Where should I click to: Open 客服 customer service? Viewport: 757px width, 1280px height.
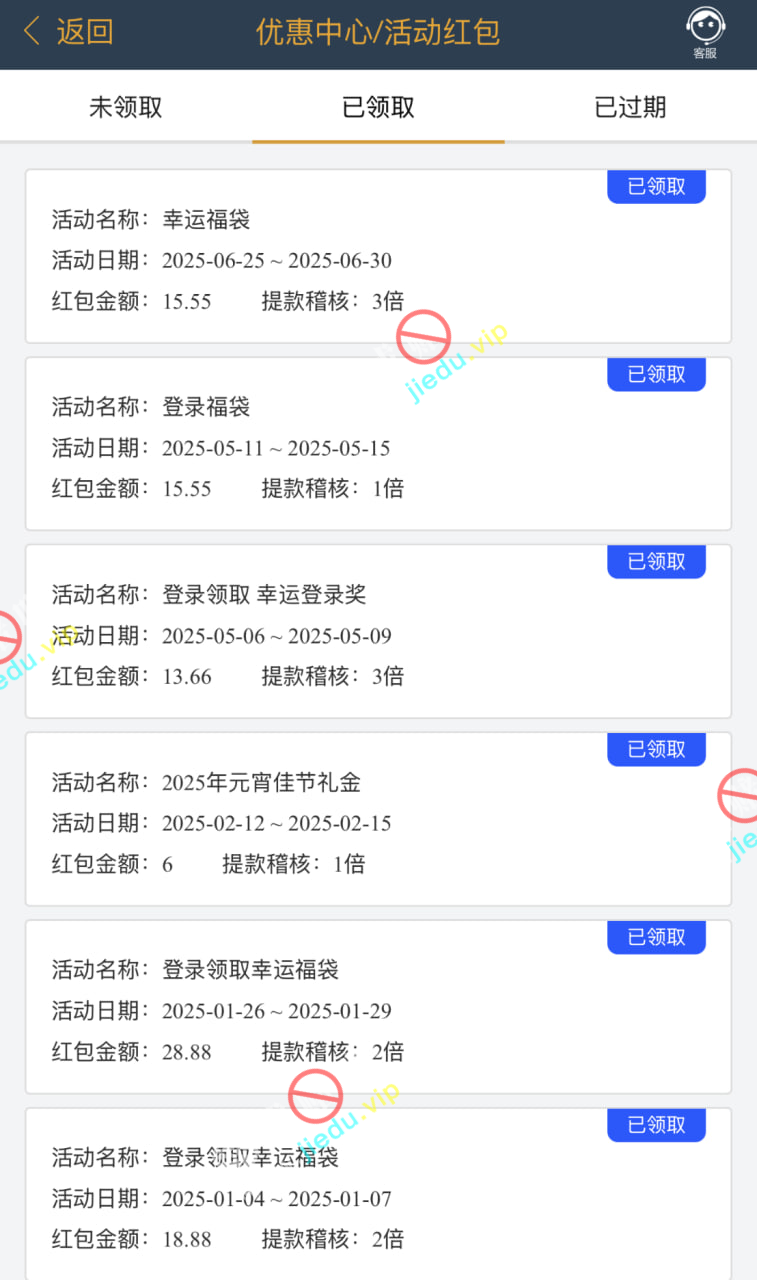tap(704, 33)
